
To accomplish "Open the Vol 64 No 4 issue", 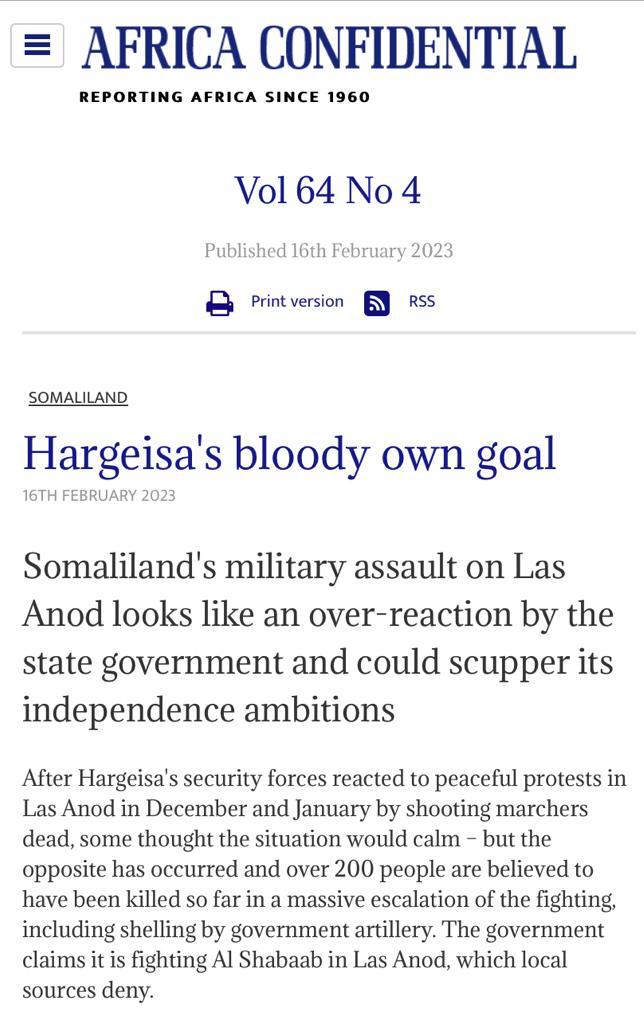I will pyautogui.click(x=328, y=190).
